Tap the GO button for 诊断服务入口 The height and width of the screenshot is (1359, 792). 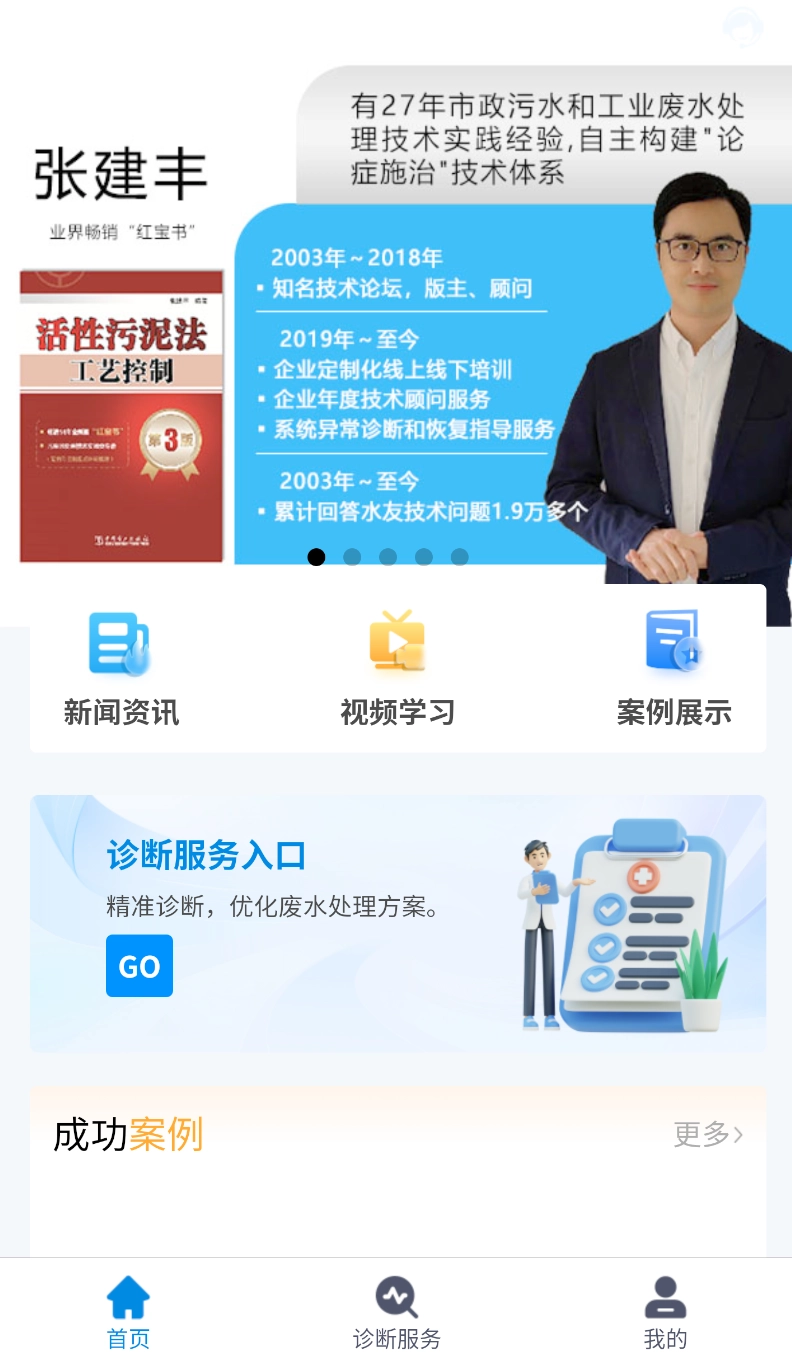[x=139, y=966]
